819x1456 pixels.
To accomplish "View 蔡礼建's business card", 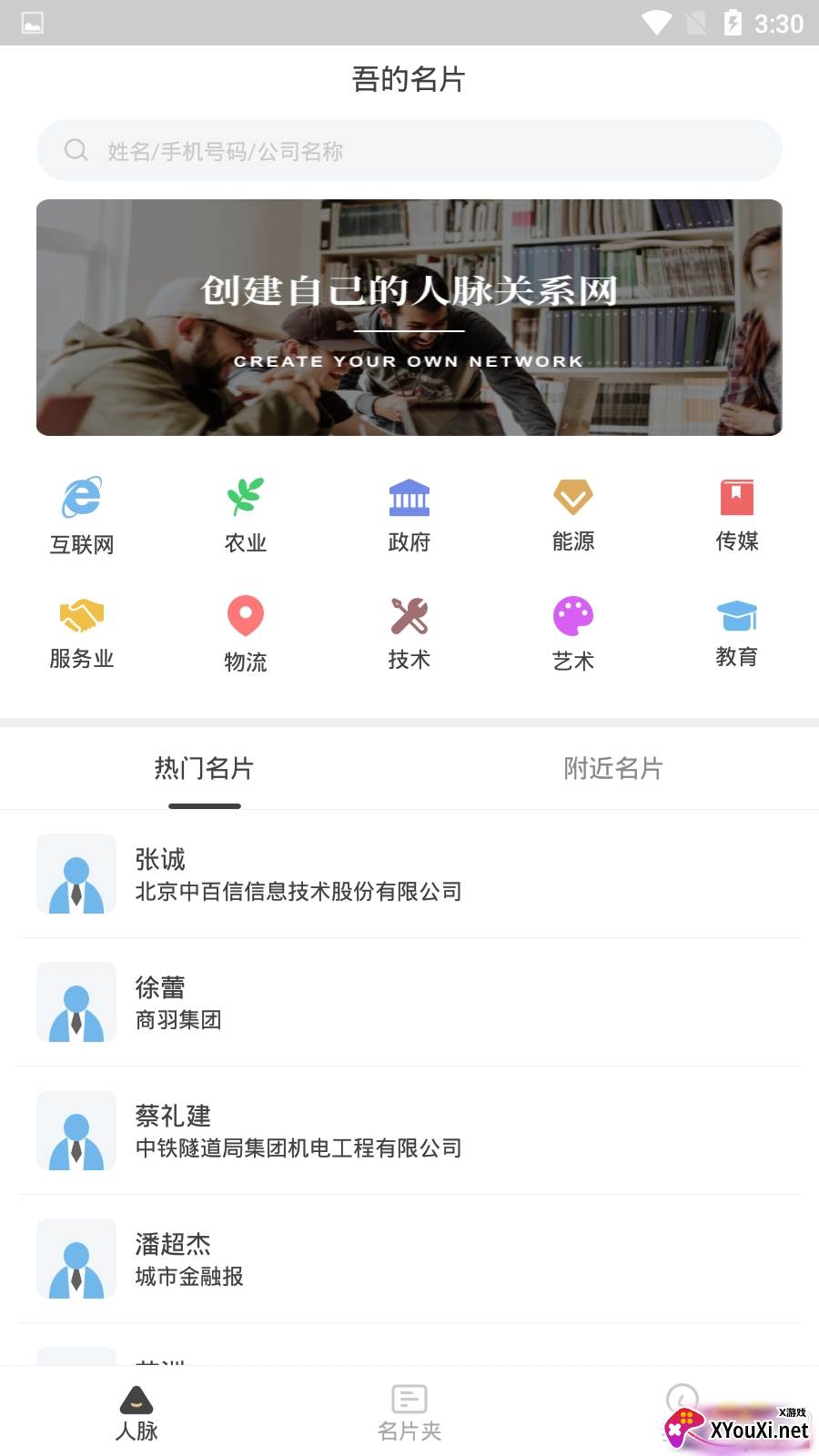I will pyautogui.click(x=409, y=1130).
